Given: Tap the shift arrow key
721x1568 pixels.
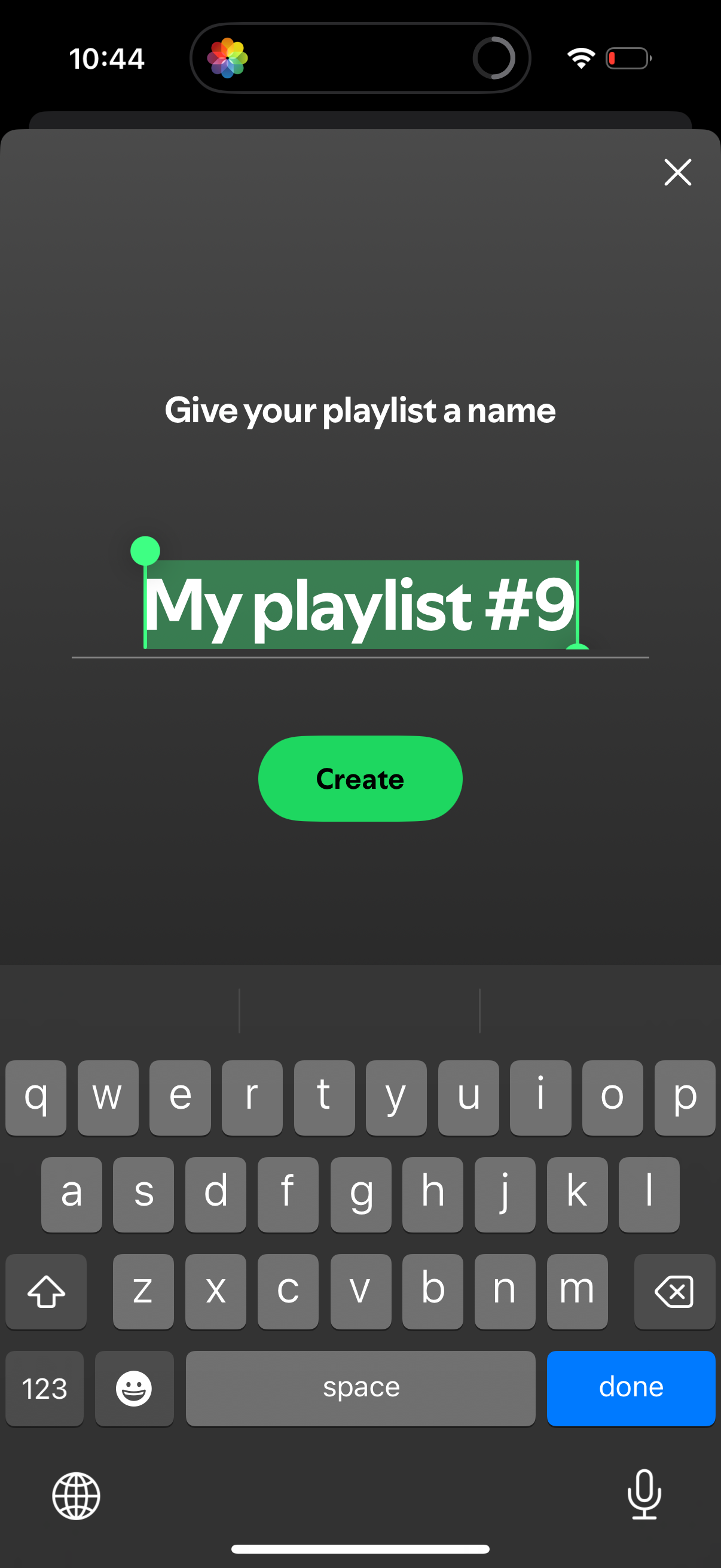Looking at the screenshot, I should tap(45, 1292).
